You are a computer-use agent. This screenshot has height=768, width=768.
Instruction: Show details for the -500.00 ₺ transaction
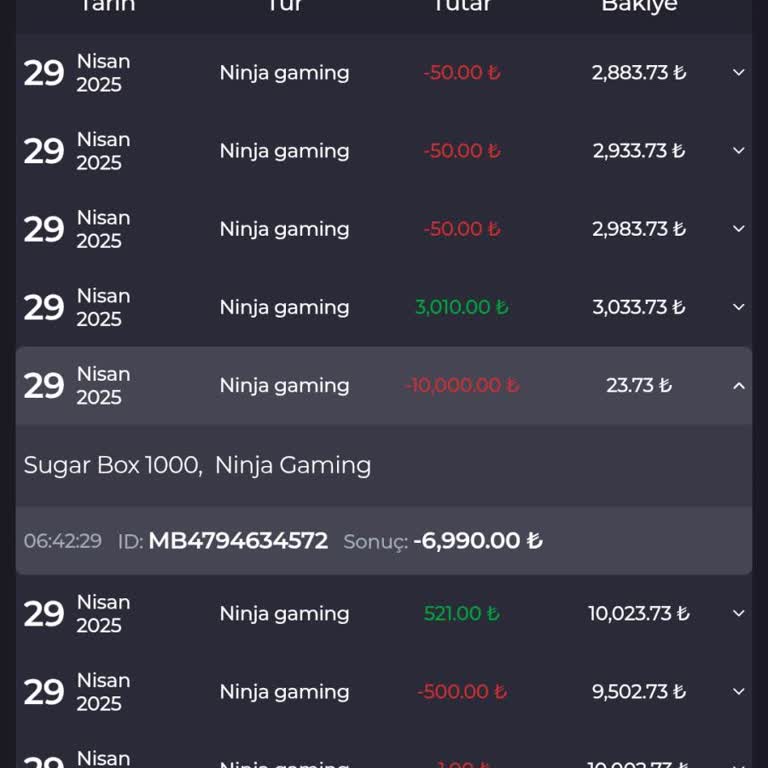[739, 692]
